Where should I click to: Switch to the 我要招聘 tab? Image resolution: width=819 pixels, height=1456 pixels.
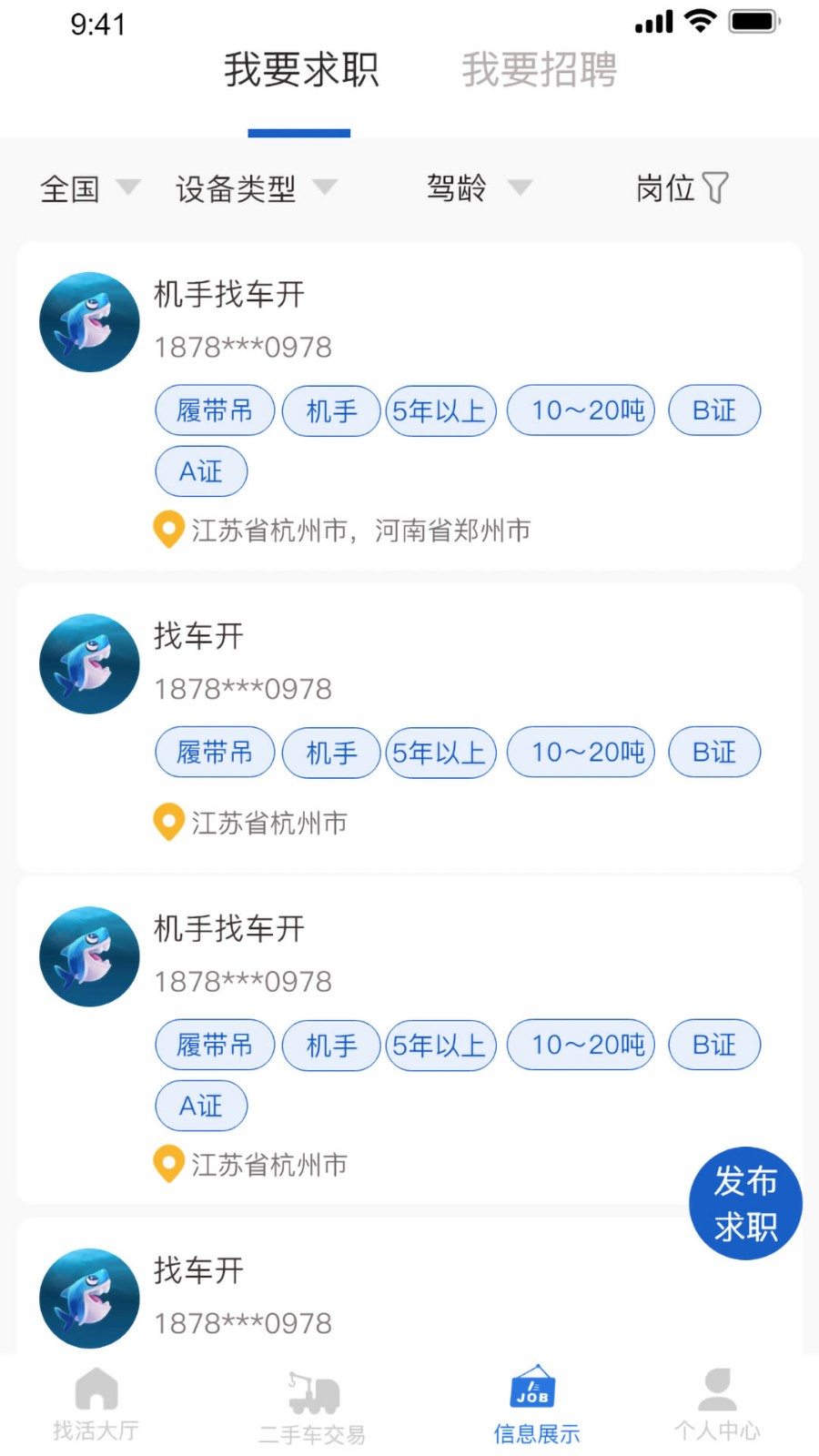539,70
